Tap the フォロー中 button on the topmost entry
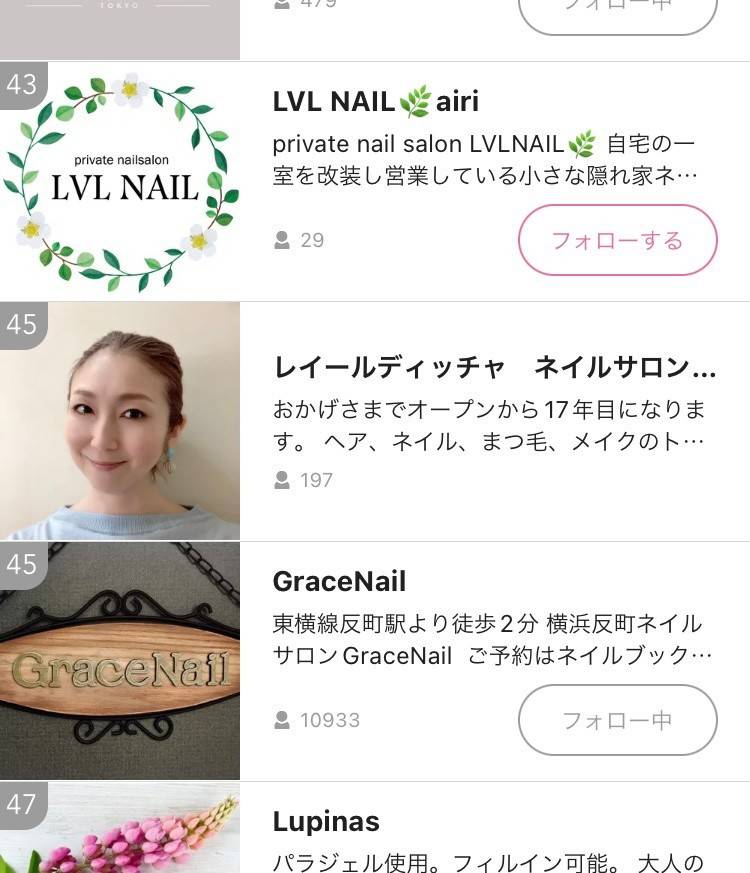 click(617, 12)
